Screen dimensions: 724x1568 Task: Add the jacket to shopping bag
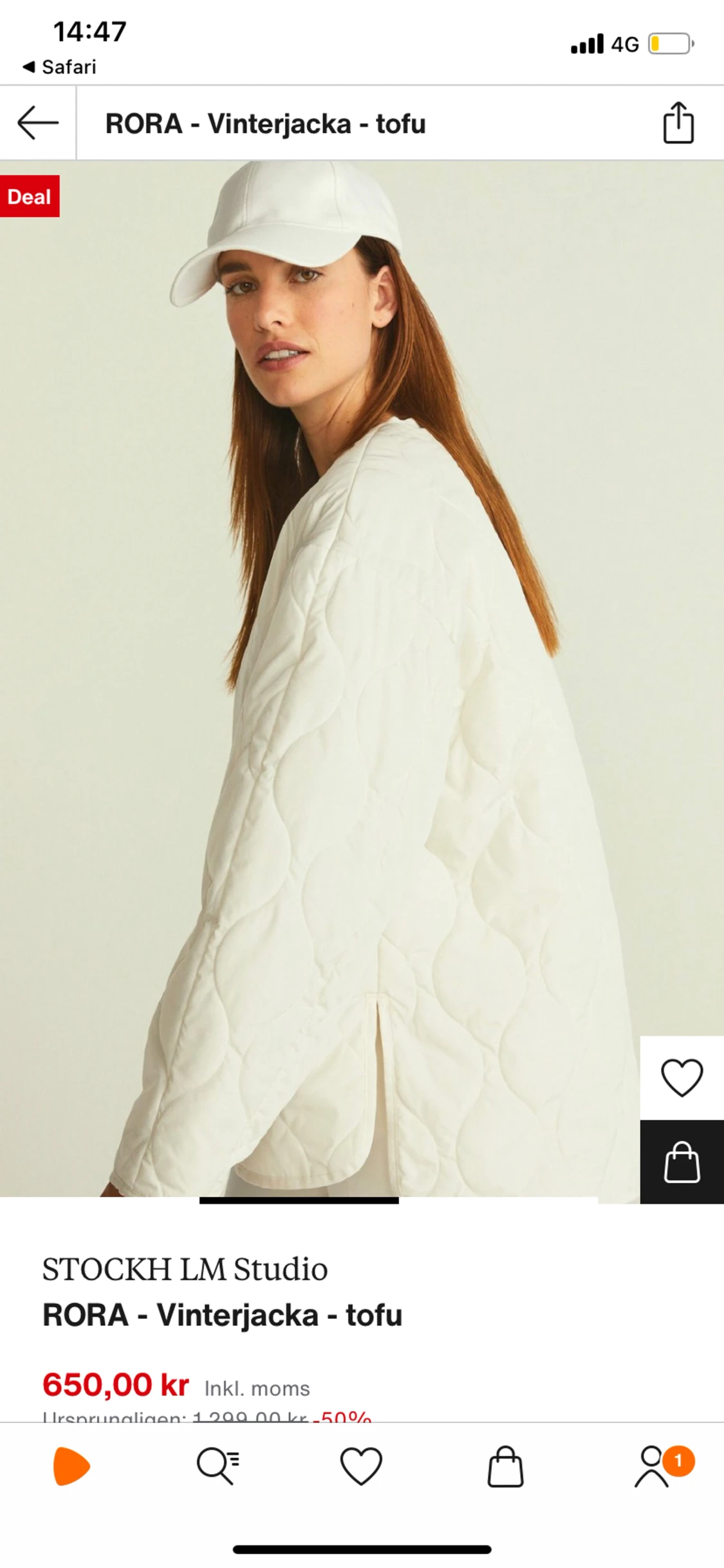(x=682, y=1162)
